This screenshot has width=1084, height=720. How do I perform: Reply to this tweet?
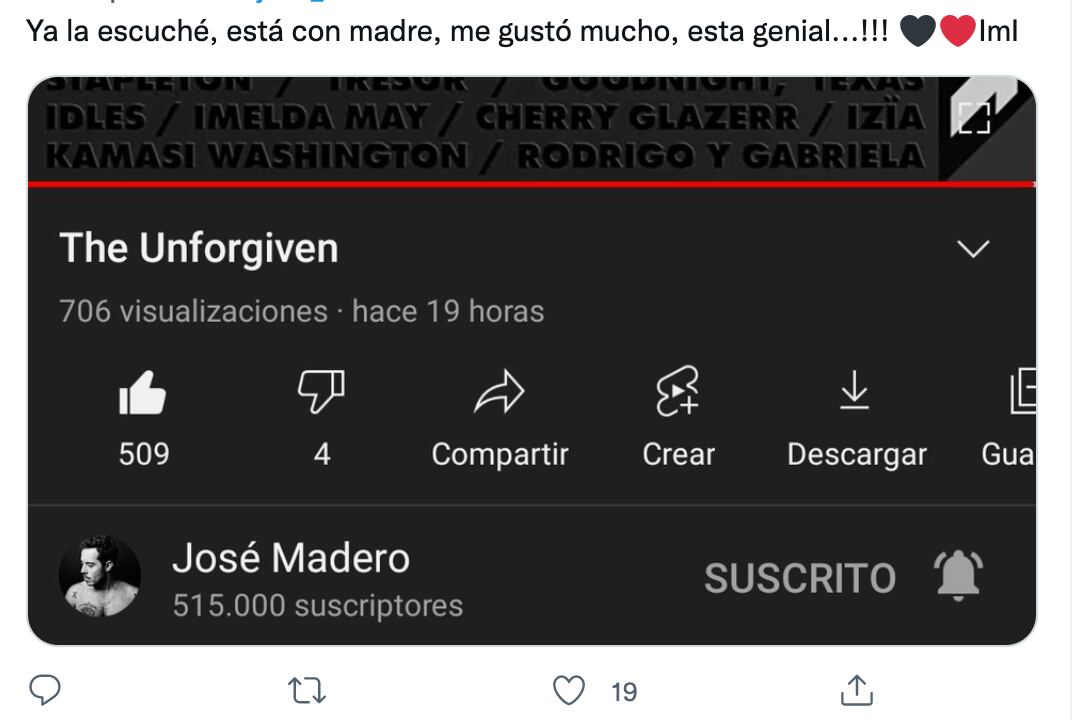coord(45,690)
